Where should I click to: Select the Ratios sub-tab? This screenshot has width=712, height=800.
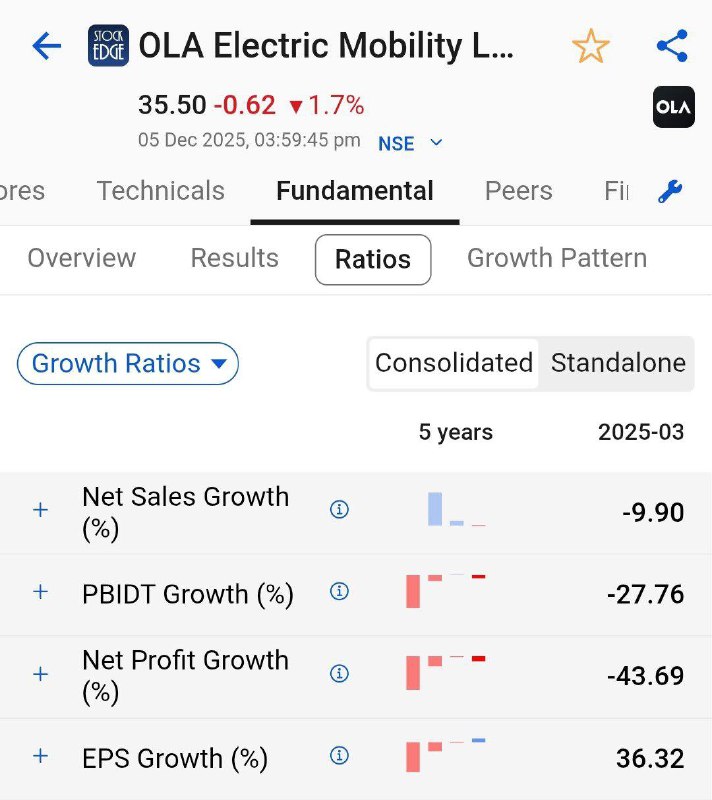(x=373, y=260)
